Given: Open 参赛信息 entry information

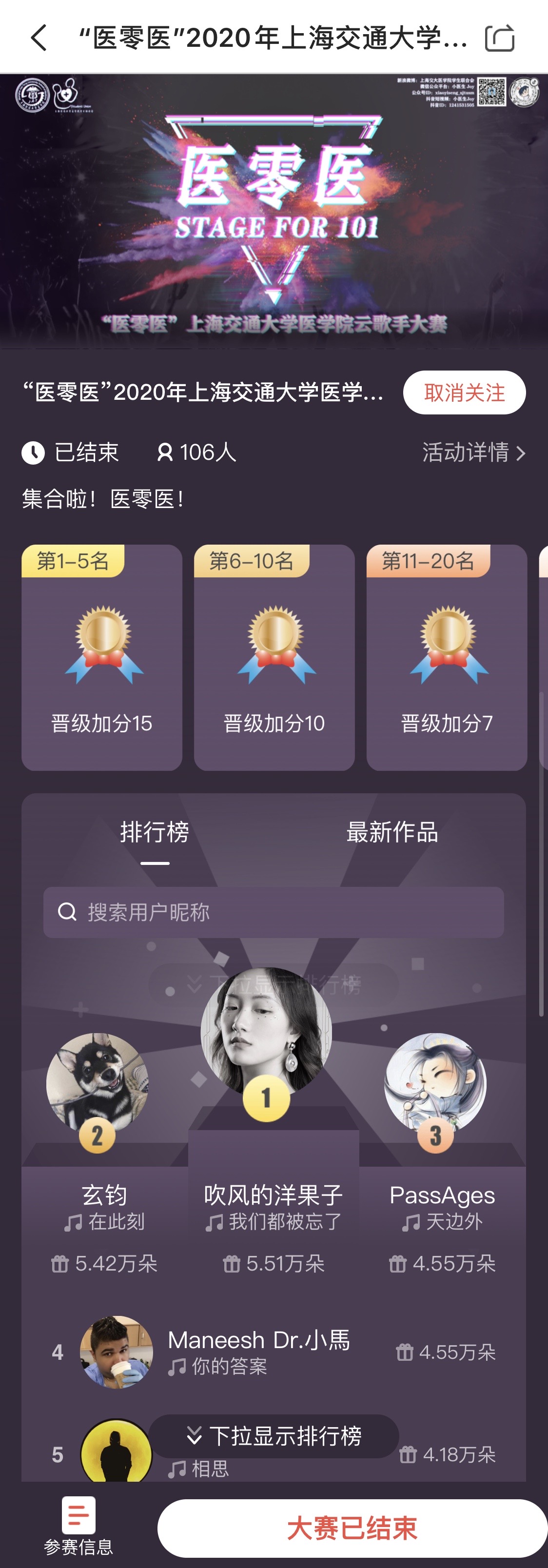Looking at the screenshot, I should point(78,1525).
